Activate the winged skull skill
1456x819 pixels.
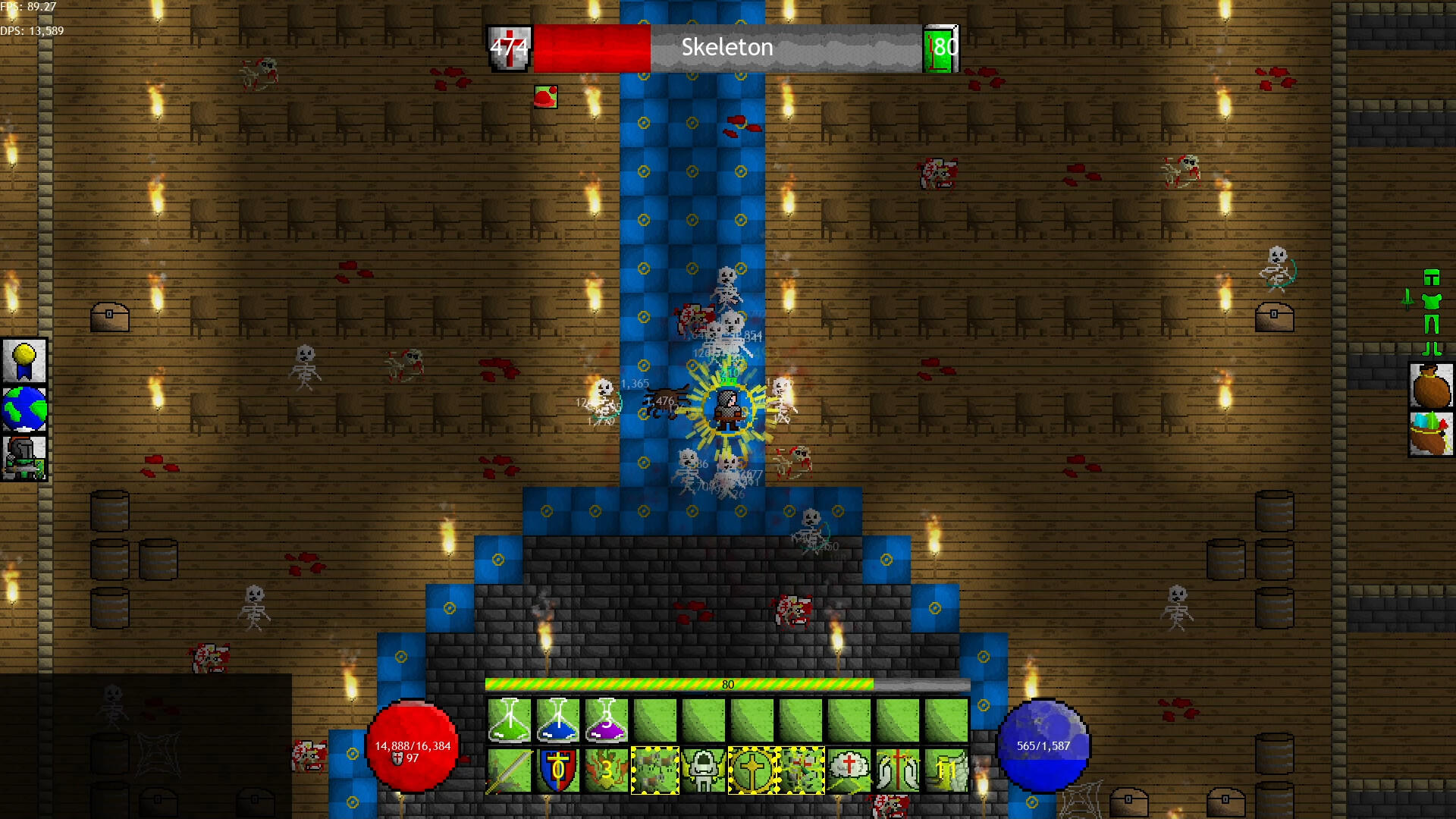click(704, 770)
